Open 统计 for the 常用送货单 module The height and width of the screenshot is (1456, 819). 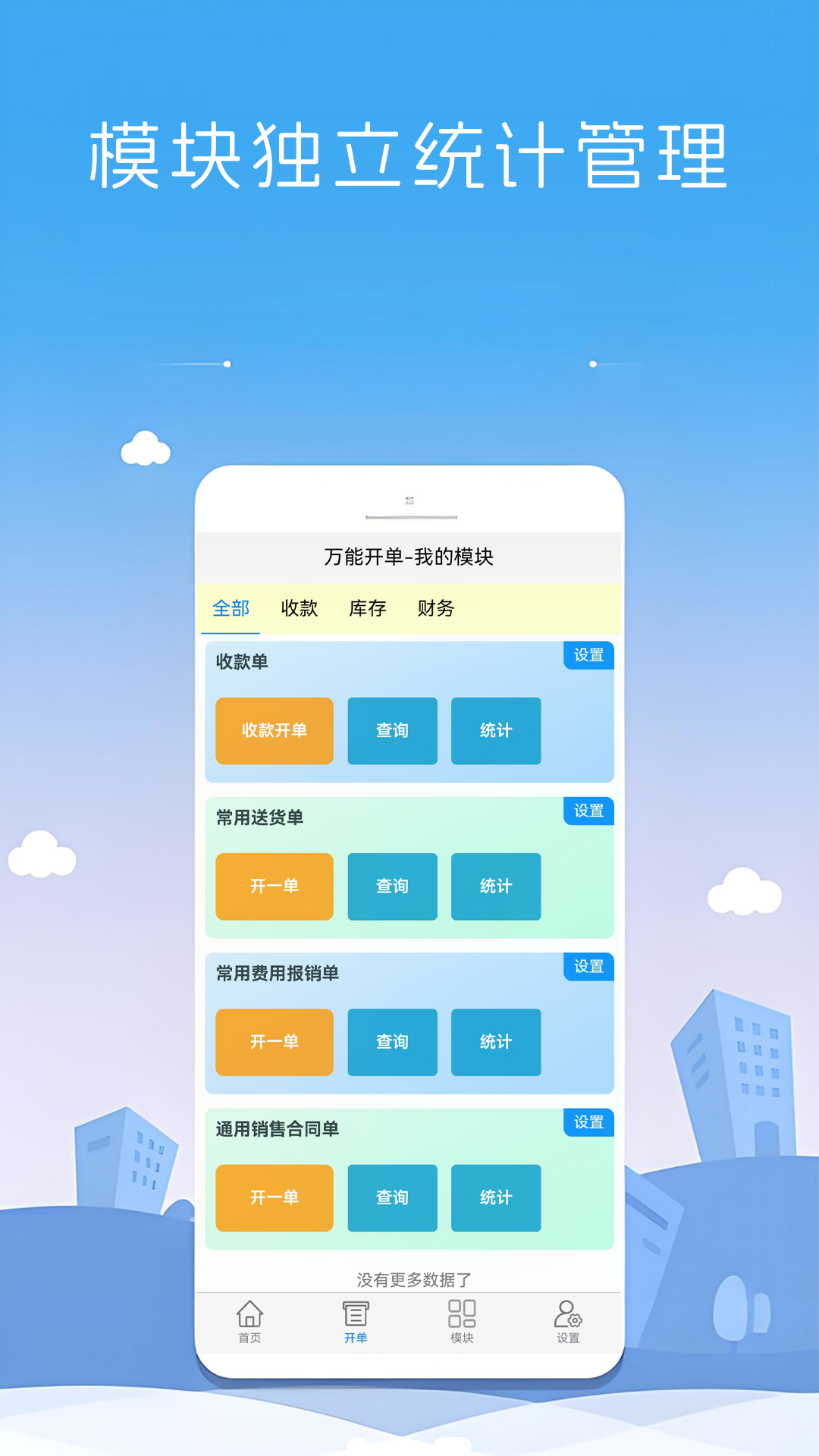(x=496, y=886)
